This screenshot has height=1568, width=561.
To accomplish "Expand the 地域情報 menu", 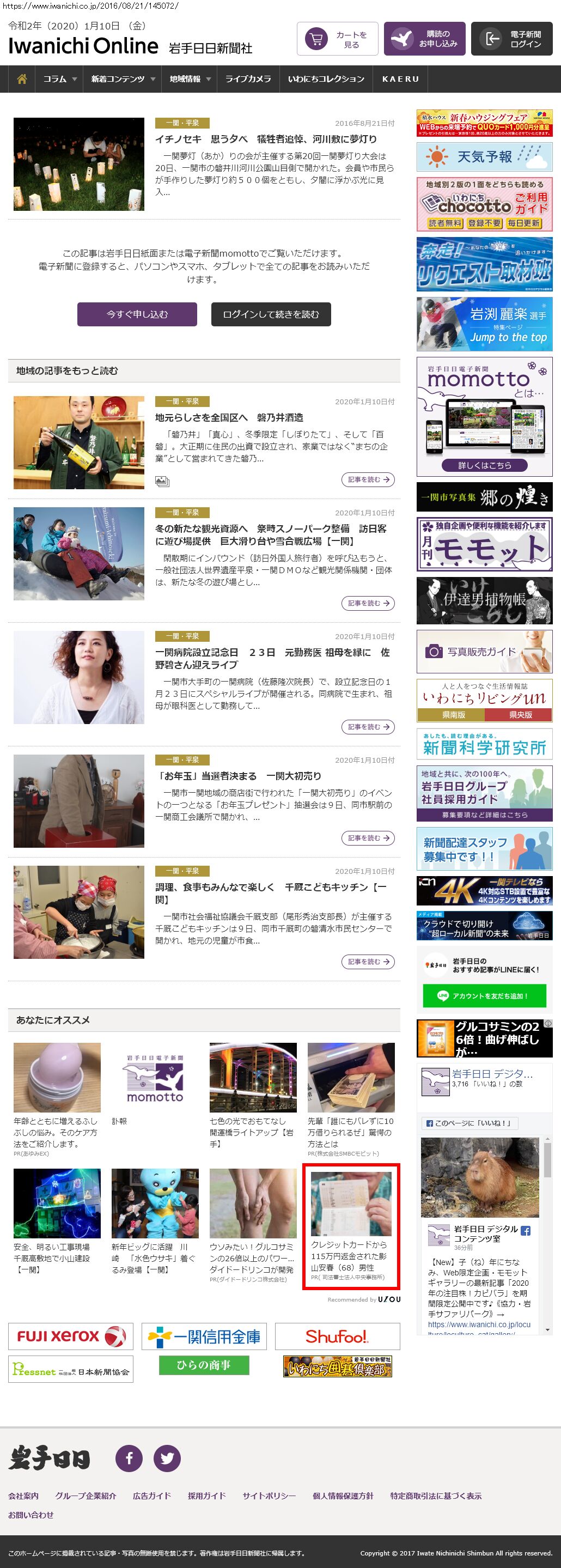I will coord(190,79).
